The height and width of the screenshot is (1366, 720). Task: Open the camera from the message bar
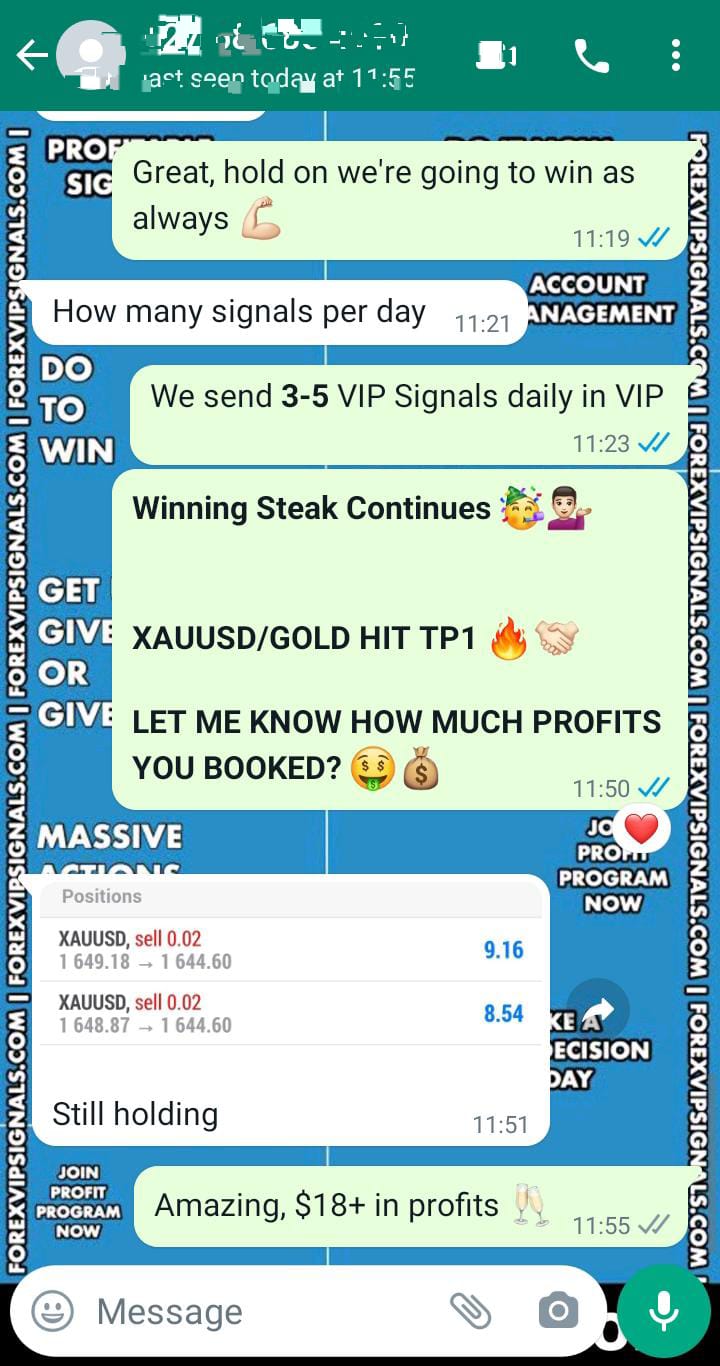(557, 1311)
